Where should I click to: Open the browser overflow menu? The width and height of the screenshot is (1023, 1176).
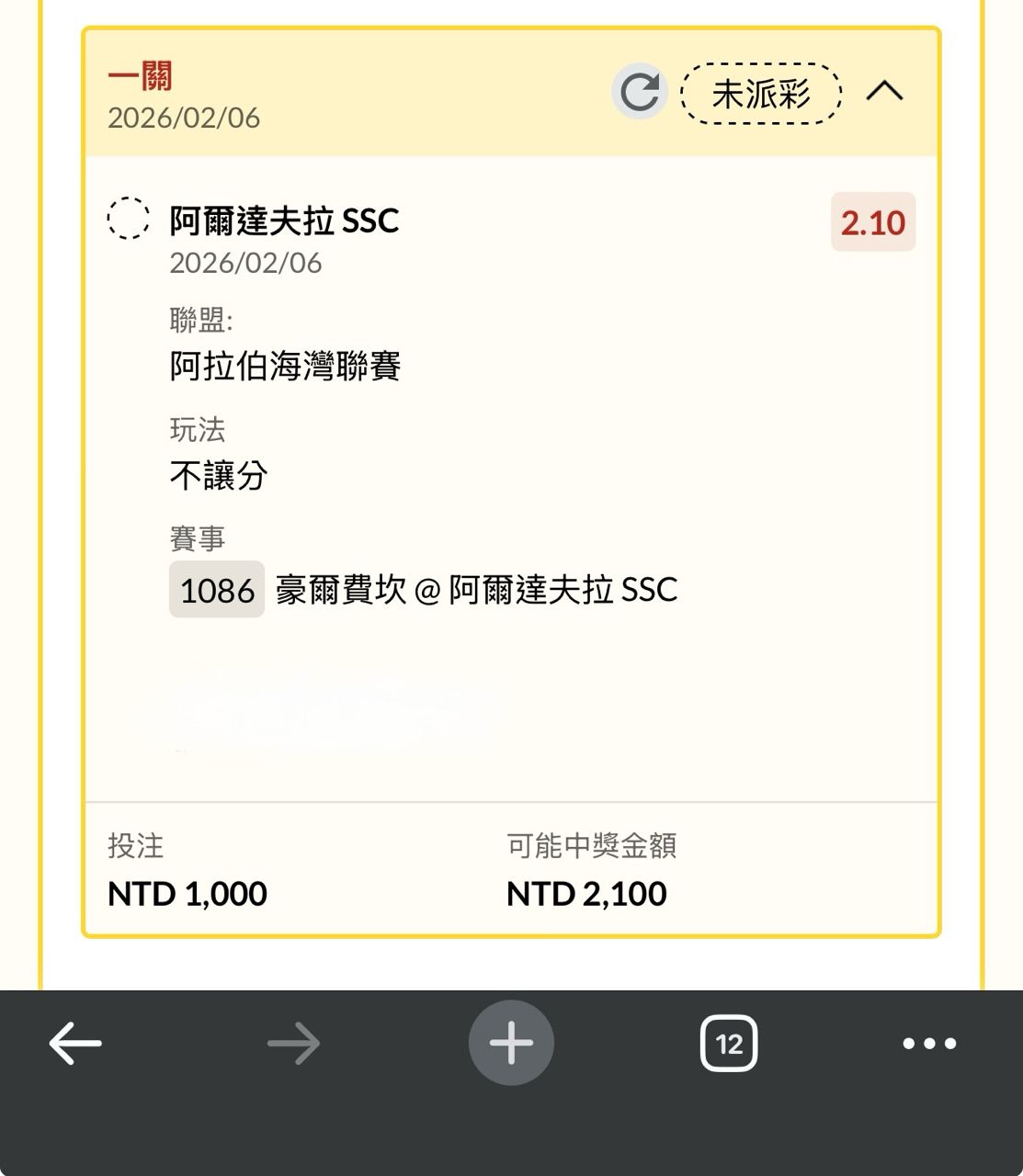929,1043
